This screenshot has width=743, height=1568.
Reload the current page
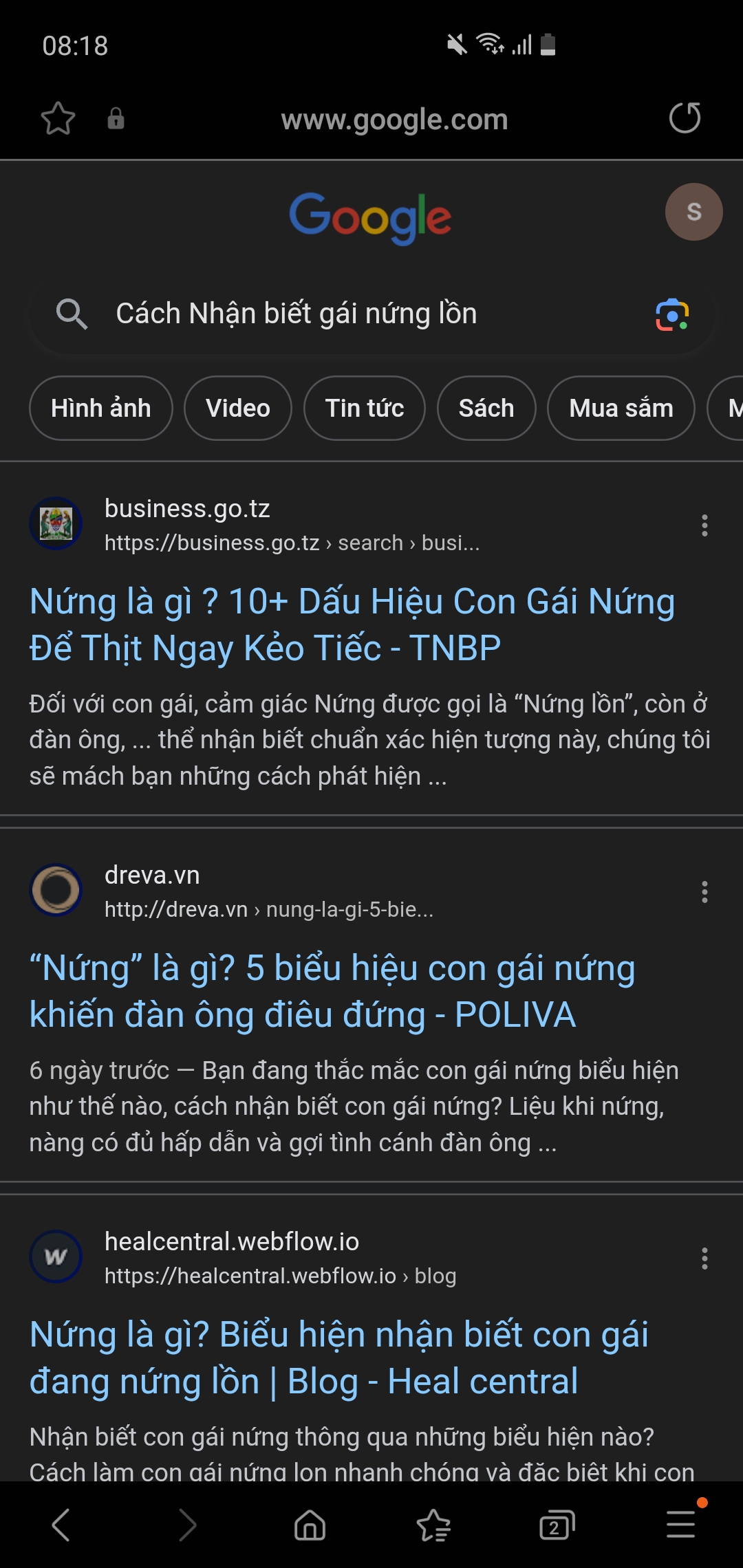685,118
